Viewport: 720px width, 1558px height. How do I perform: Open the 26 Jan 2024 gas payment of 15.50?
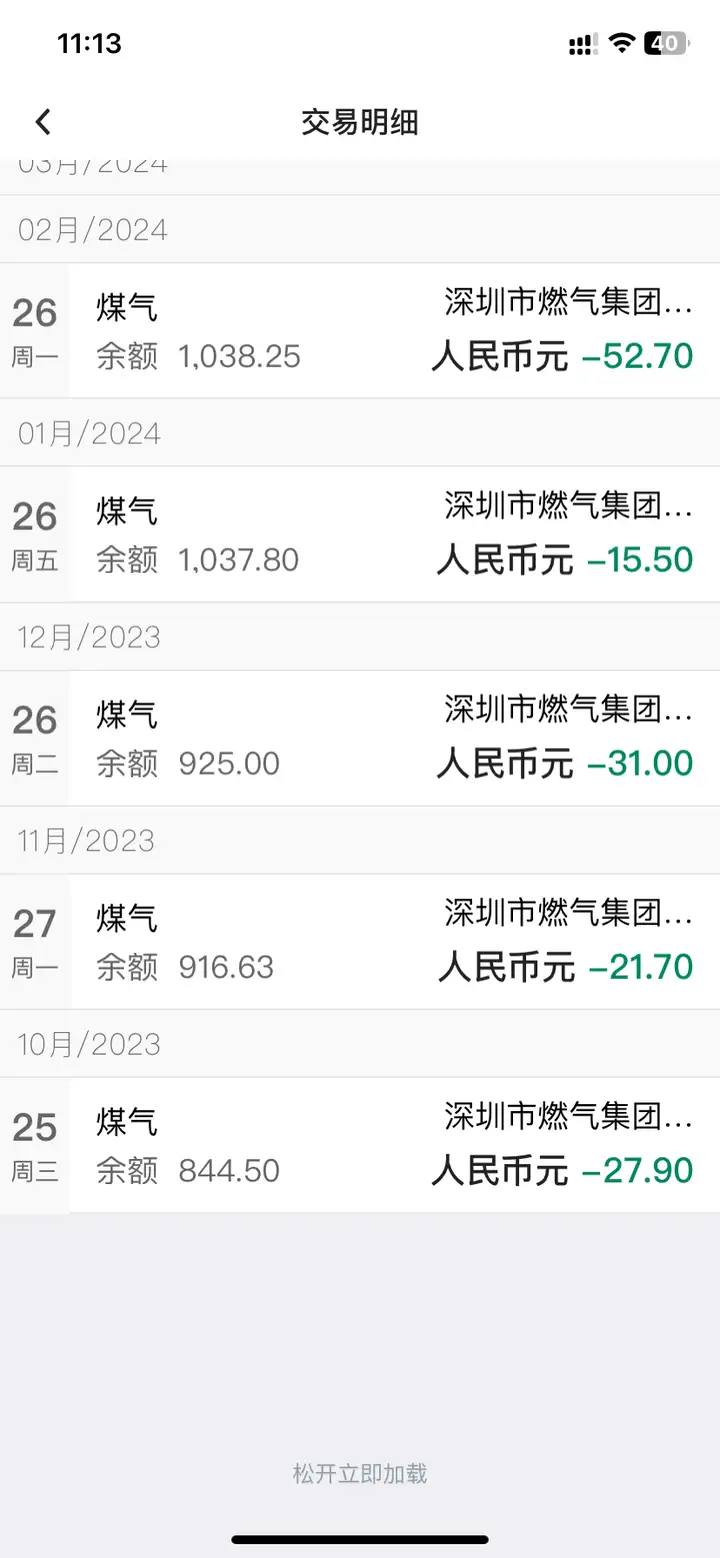point(360,534)
